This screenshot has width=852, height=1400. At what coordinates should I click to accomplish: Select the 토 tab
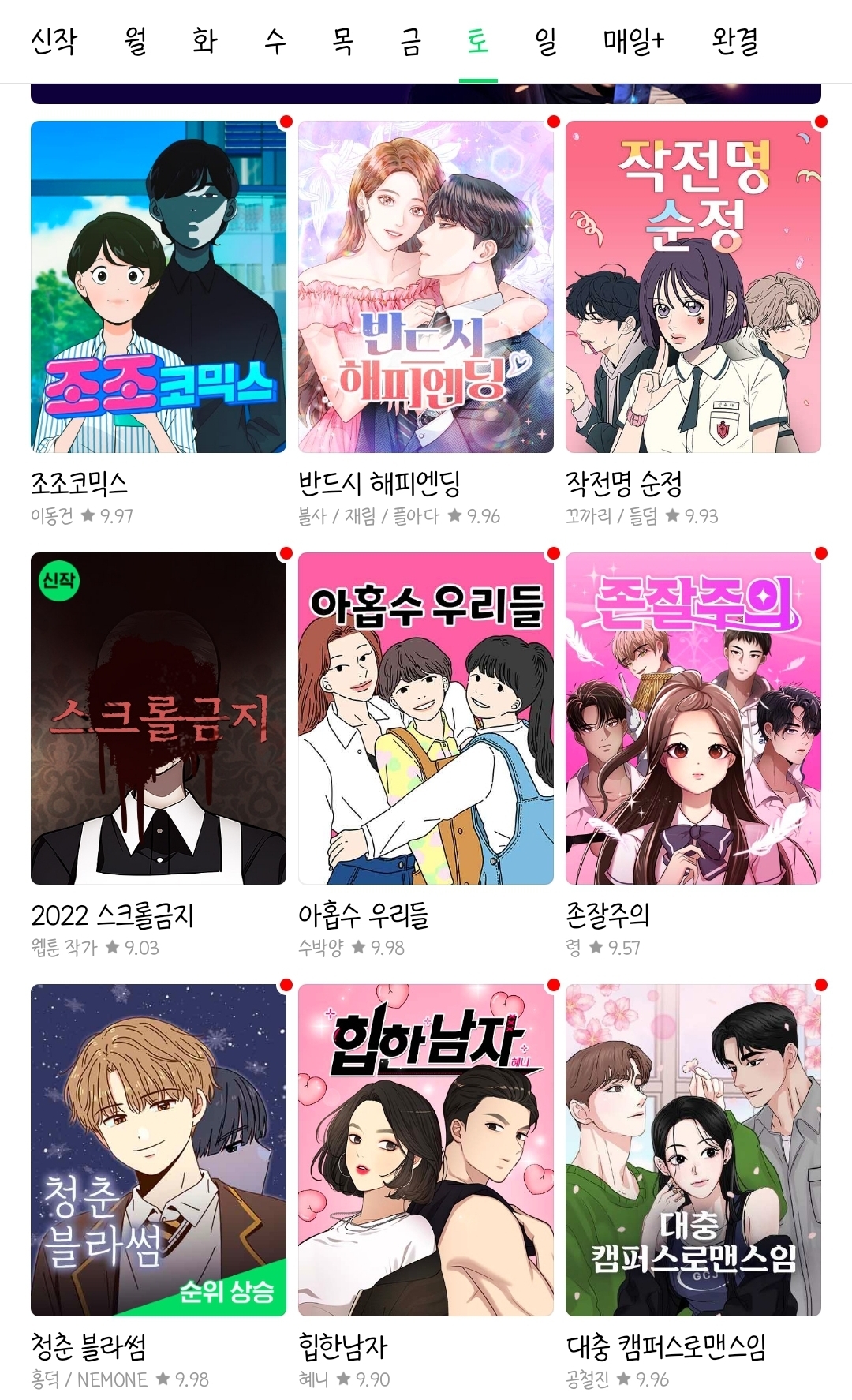coord(478,41)
